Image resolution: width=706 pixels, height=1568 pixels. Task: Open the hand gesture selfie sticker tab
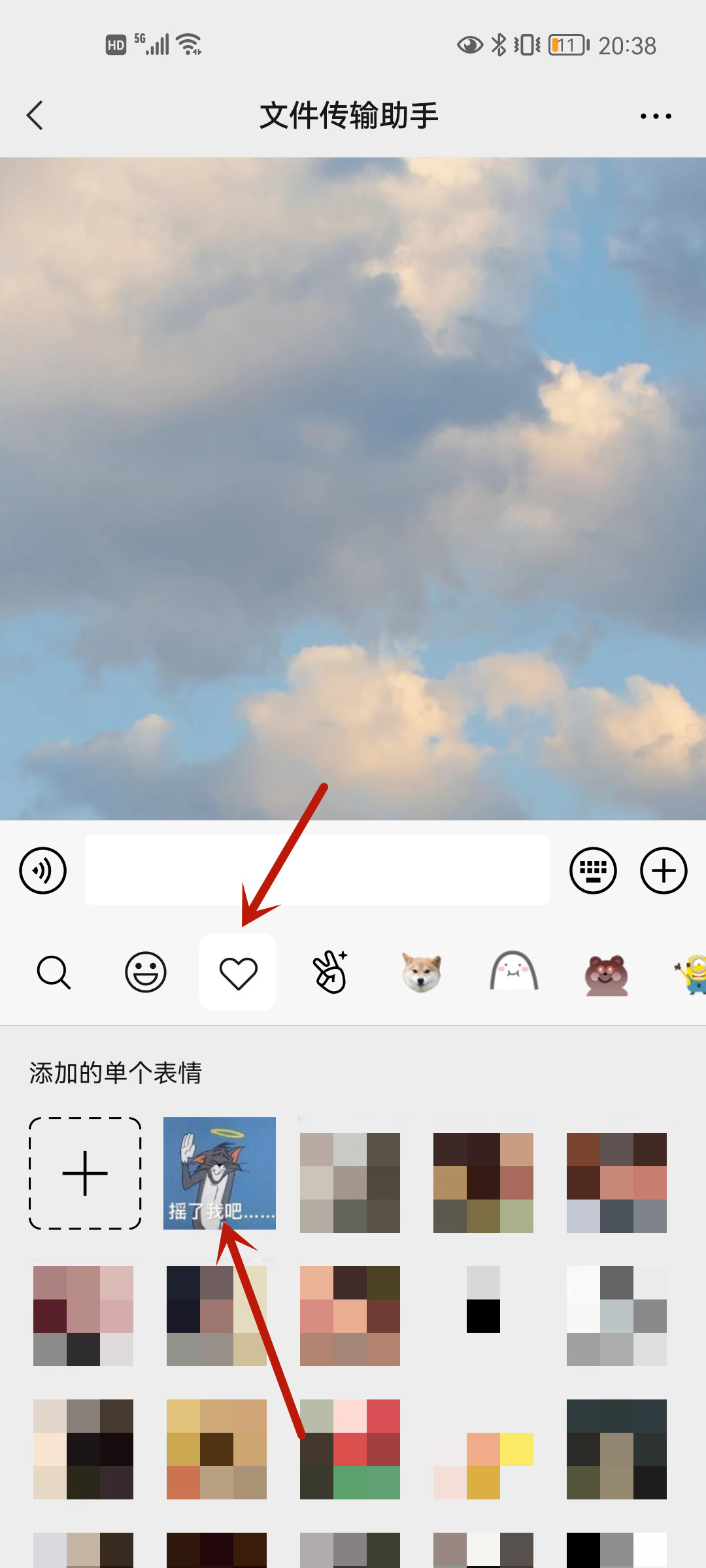(x=331, y=972)
